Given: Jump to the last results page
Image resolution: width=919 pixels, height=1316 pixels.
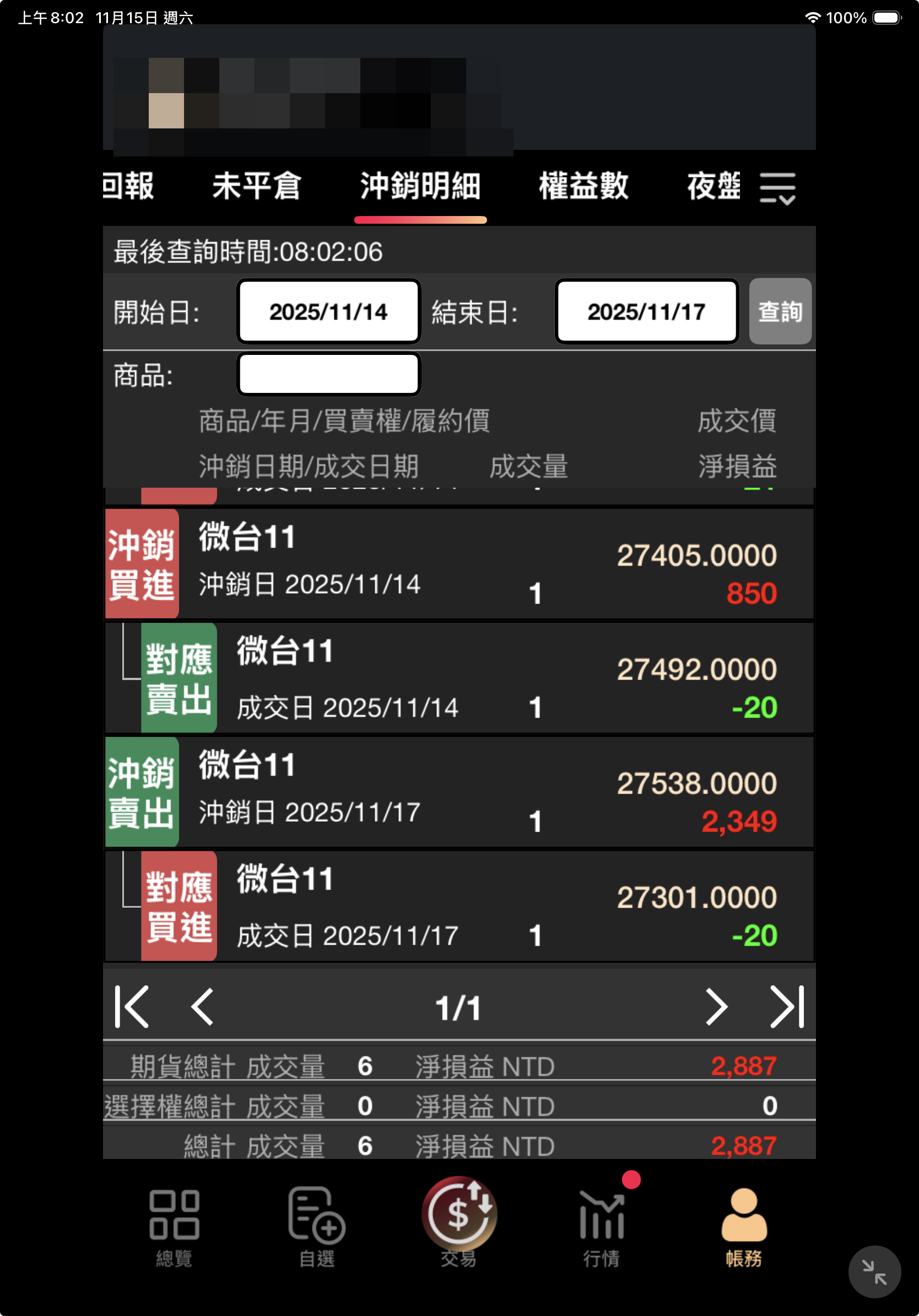Looking at the screenshot, I should (787, 1006).
